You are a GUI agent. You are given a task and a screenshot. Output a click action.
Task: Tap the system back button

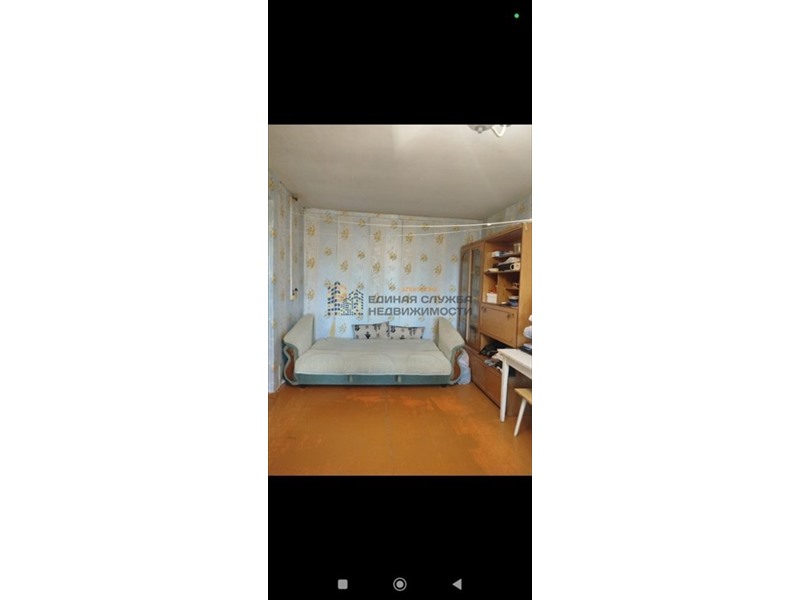pyautogui.click(x=457, y=584)
